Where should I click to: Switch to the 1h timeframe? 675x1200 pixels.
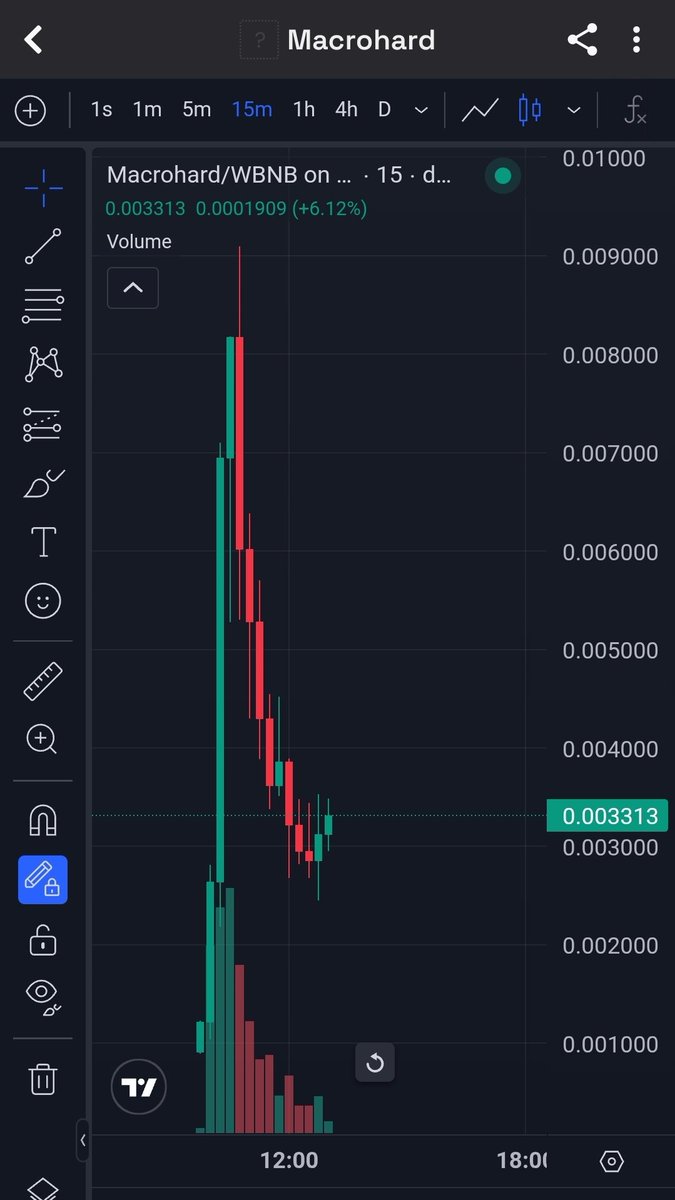click(304, 109)
